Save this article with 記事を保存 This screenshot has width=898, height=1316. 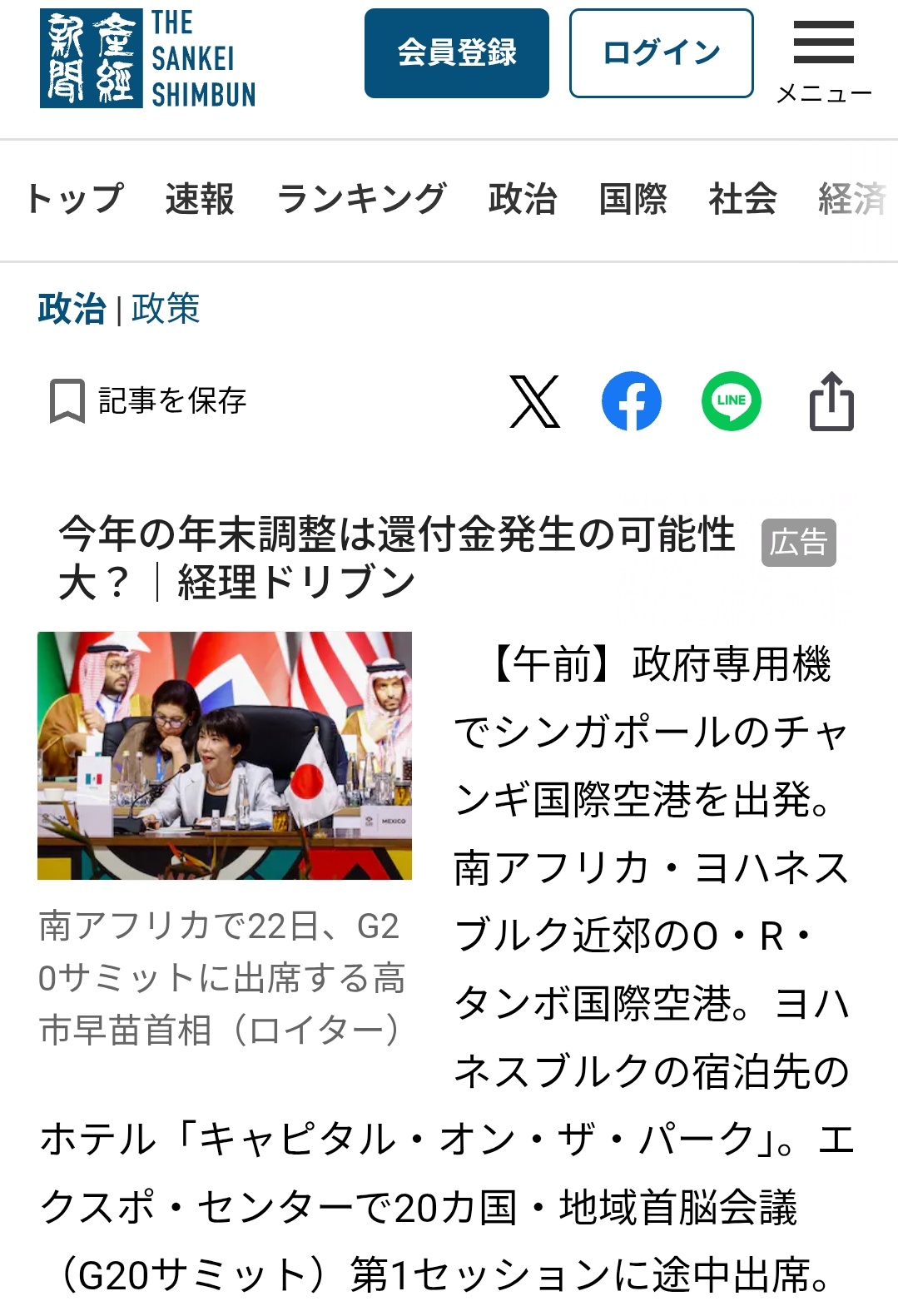[x=149, y=400]
